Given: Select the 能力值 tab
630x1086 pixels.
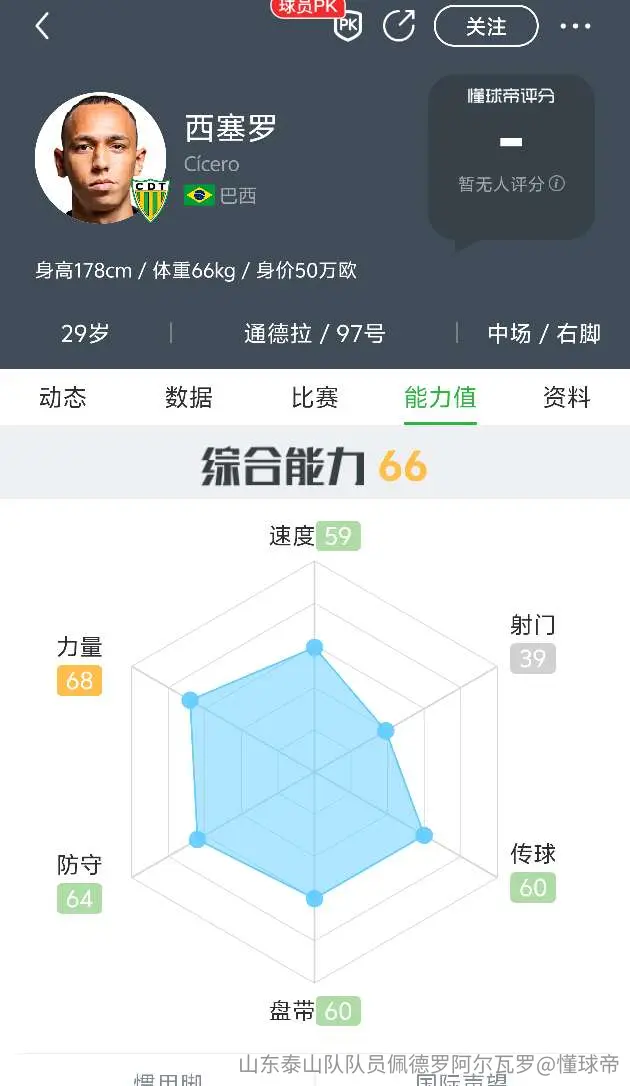Looking at the screenshot, I should click(x=440, y=398).
